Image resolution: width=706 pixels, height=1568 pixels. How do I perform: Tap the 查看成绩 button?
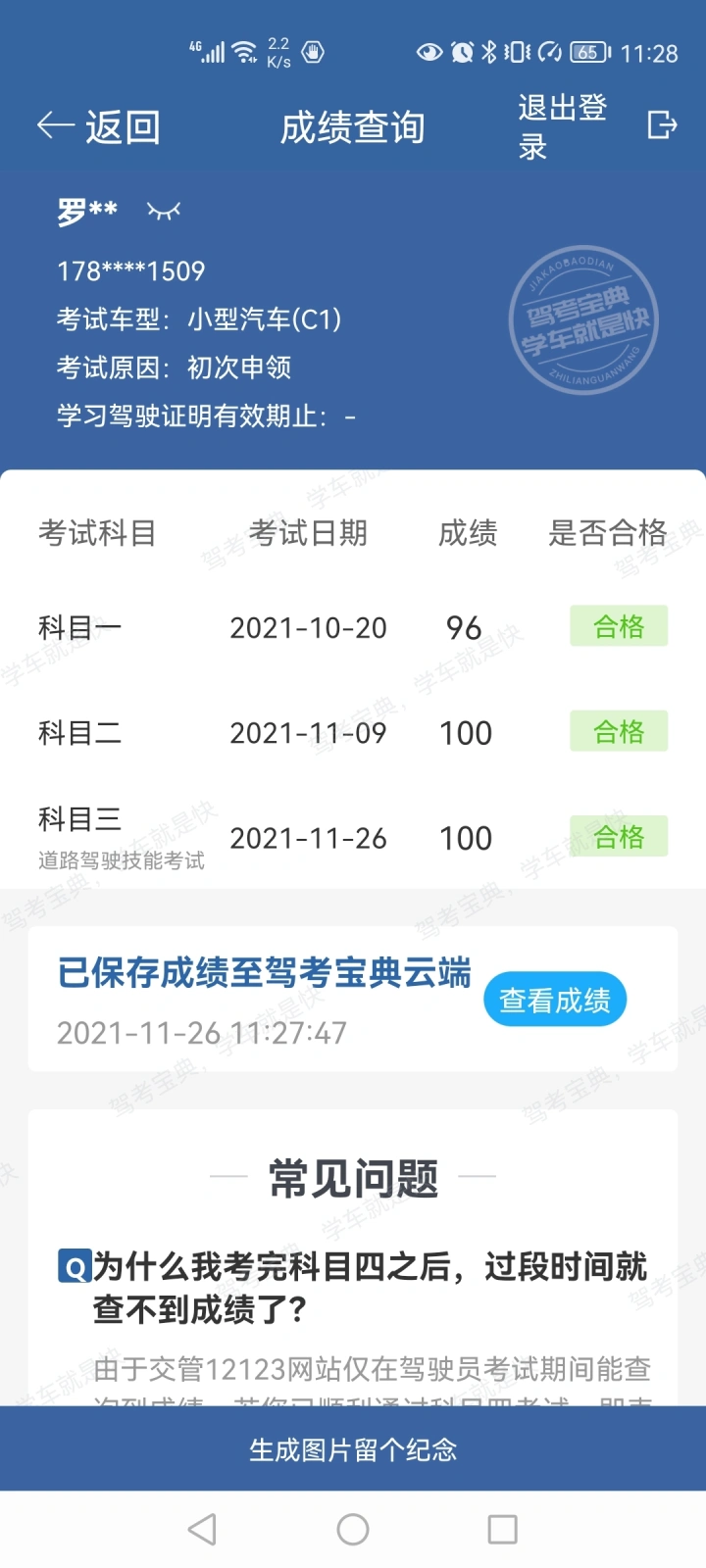[555, 1000]
